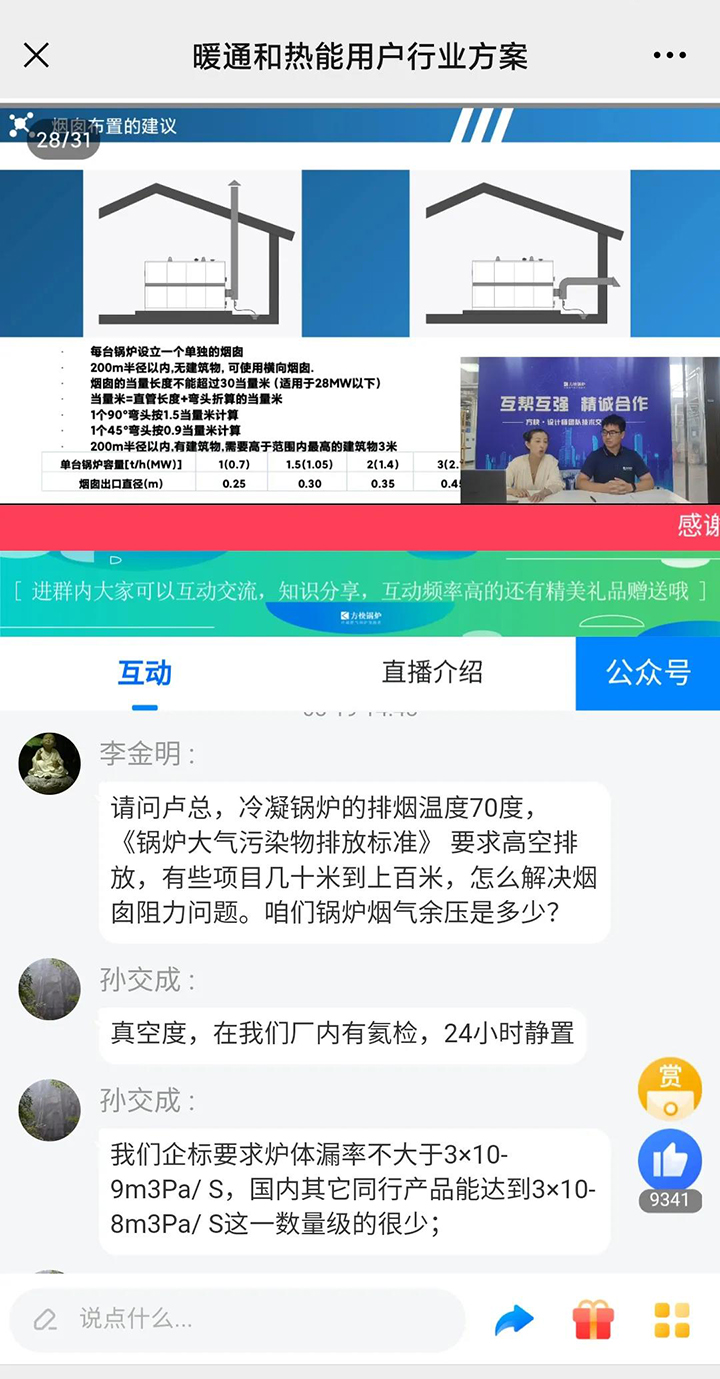This screenshot has width=720, height=1379.
Task: Tap the pencil icon in the comment bar
Action: pos(42,1320)
